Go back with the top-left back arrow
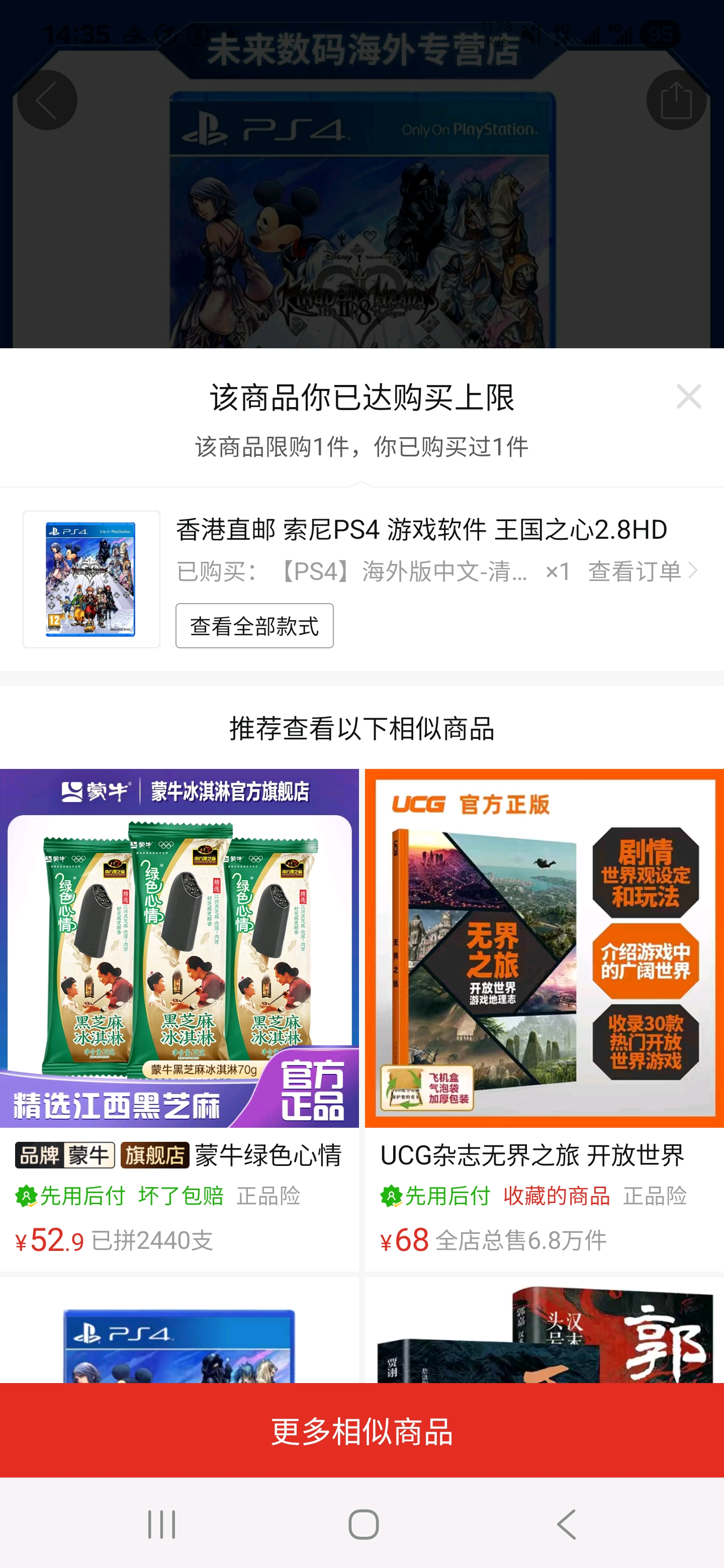 point(47,100)
